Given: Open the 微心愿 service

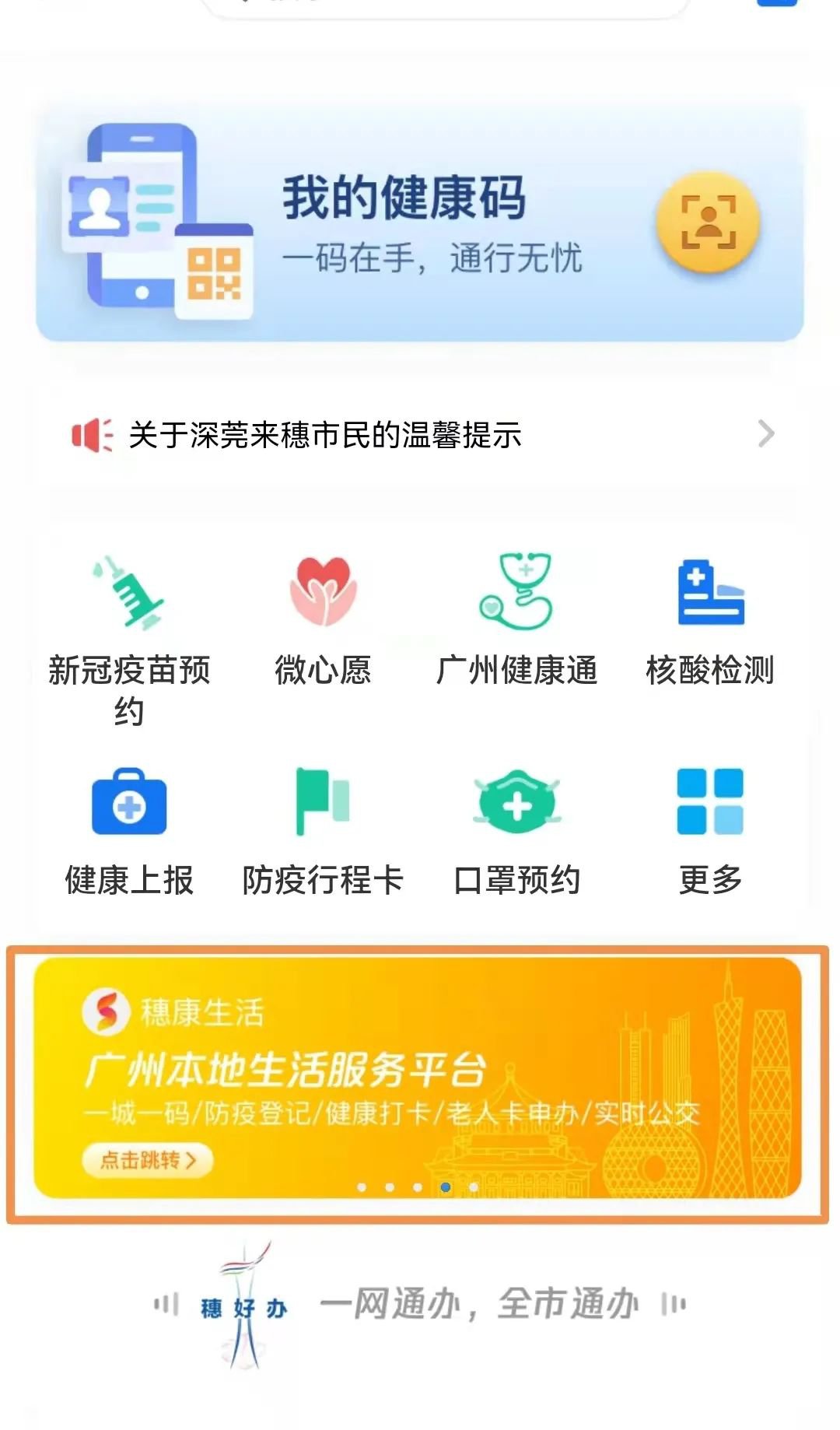Looking at the screenshot, I should (323, 622).
